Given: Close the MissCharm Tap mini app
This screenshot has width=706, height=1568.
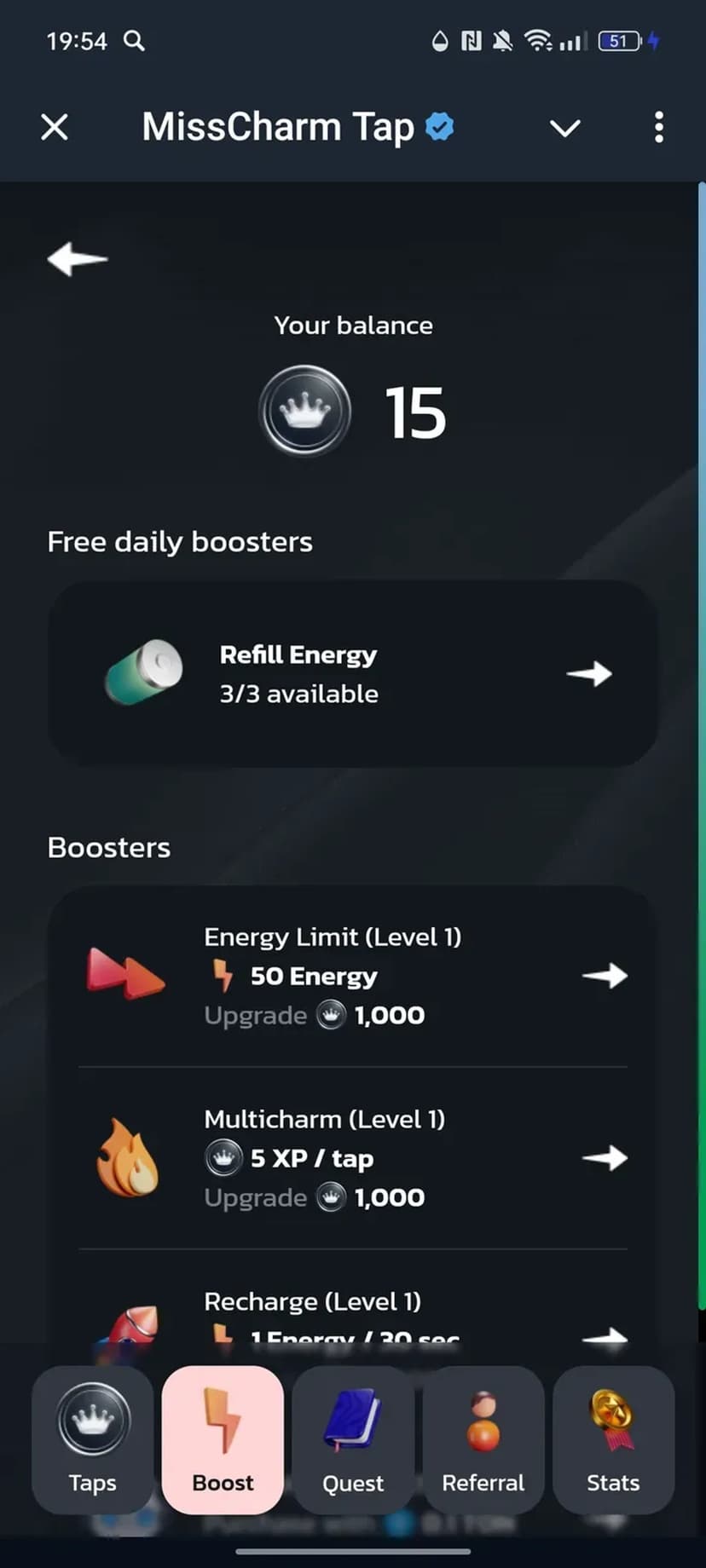Looking at the screenshot, I should 55,128.
